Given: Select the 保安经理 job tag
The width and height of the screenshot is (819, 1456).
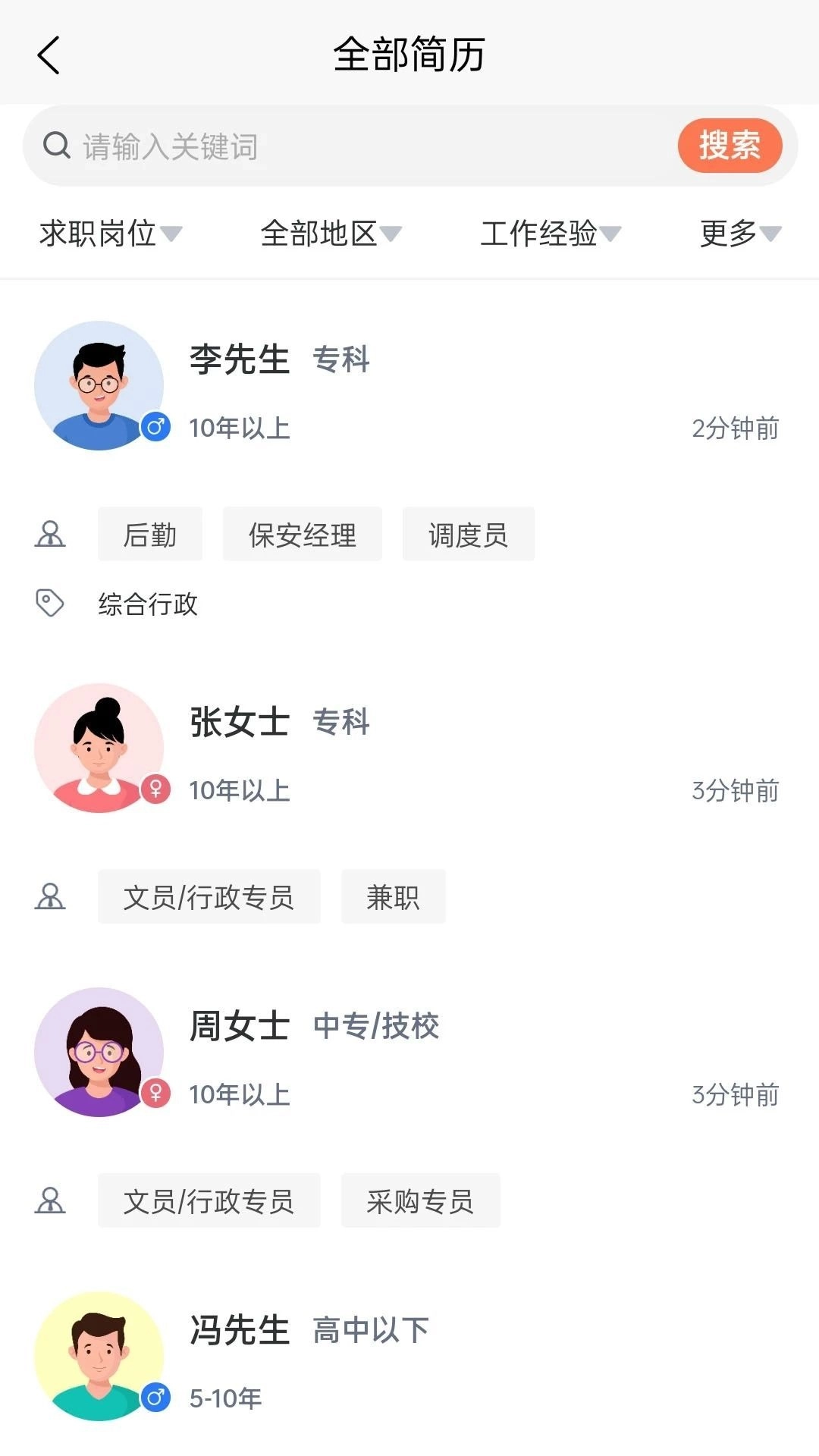Looking at the screenshot, I should pos(302,533).
